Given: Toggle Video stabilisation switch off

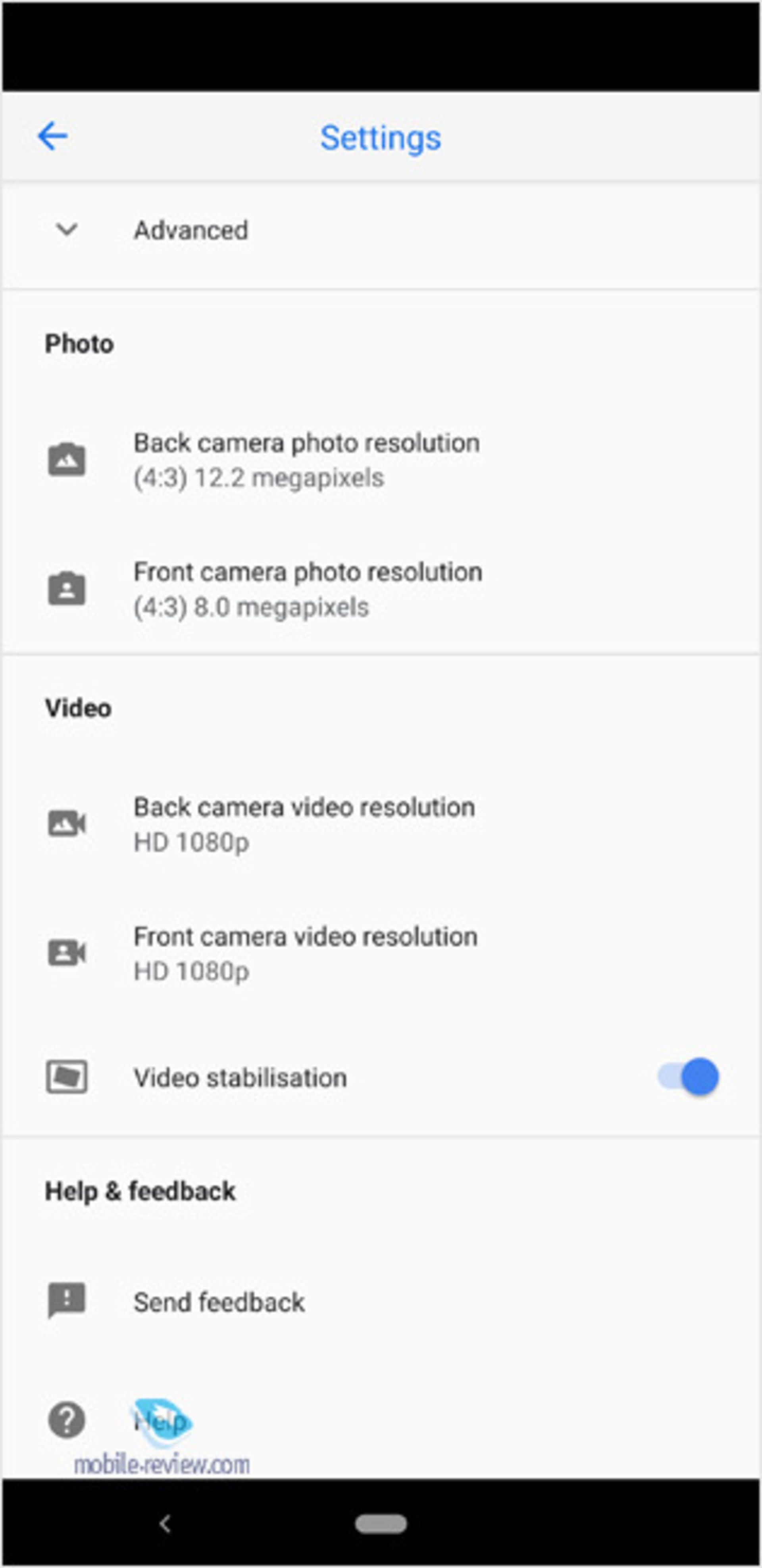Looking at the screenshot, I should 688,1077.
